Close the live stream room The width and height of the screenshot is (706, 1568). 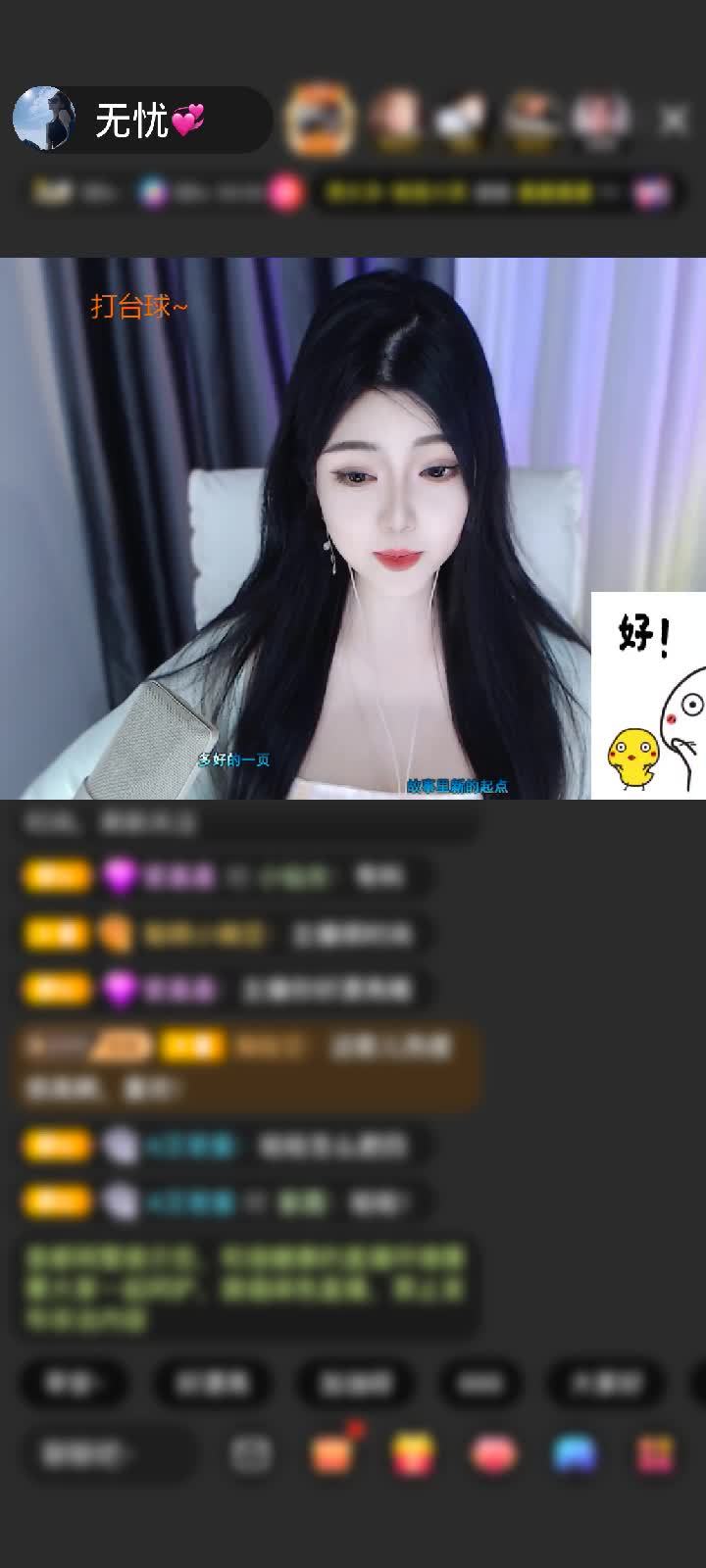674,120
